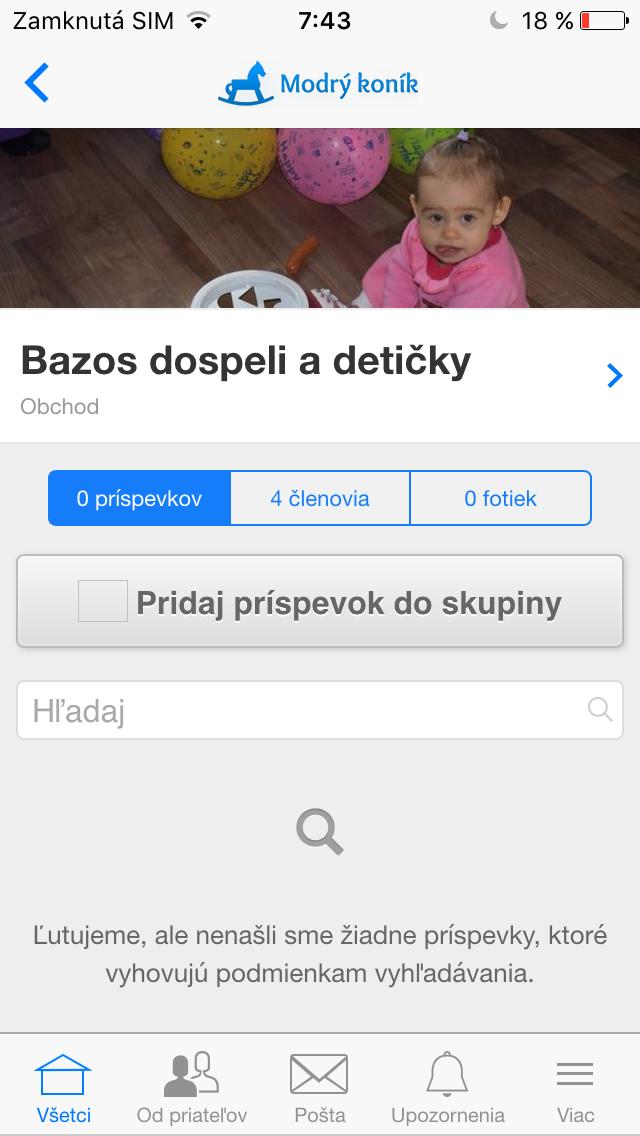Tap Pridaj príspevok do skupiny button
Screen dimensions: 640x1136
[x=320, y=602]
